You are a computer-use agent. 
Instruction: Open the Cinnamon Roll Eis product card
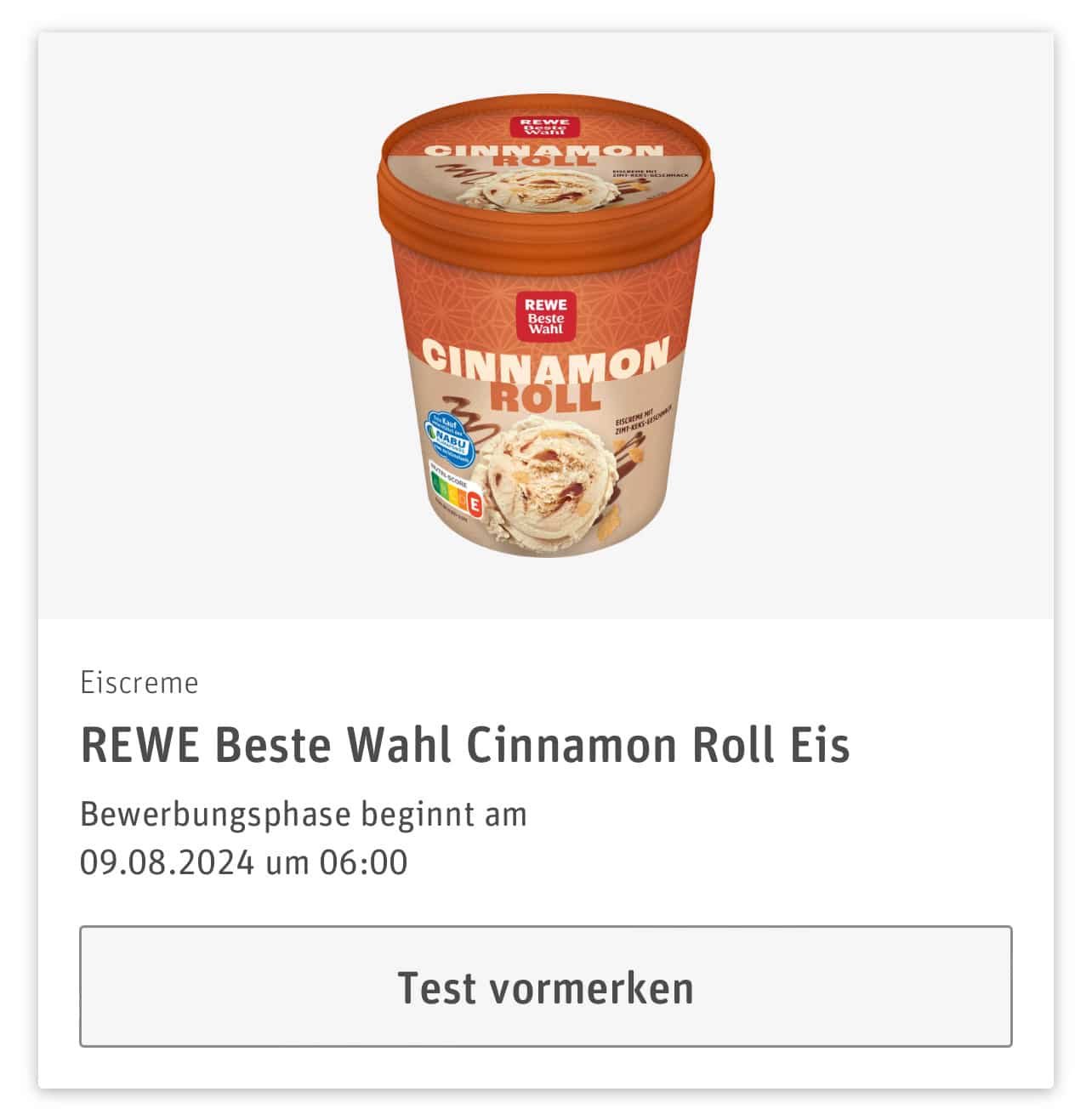[x=464, y=746]
